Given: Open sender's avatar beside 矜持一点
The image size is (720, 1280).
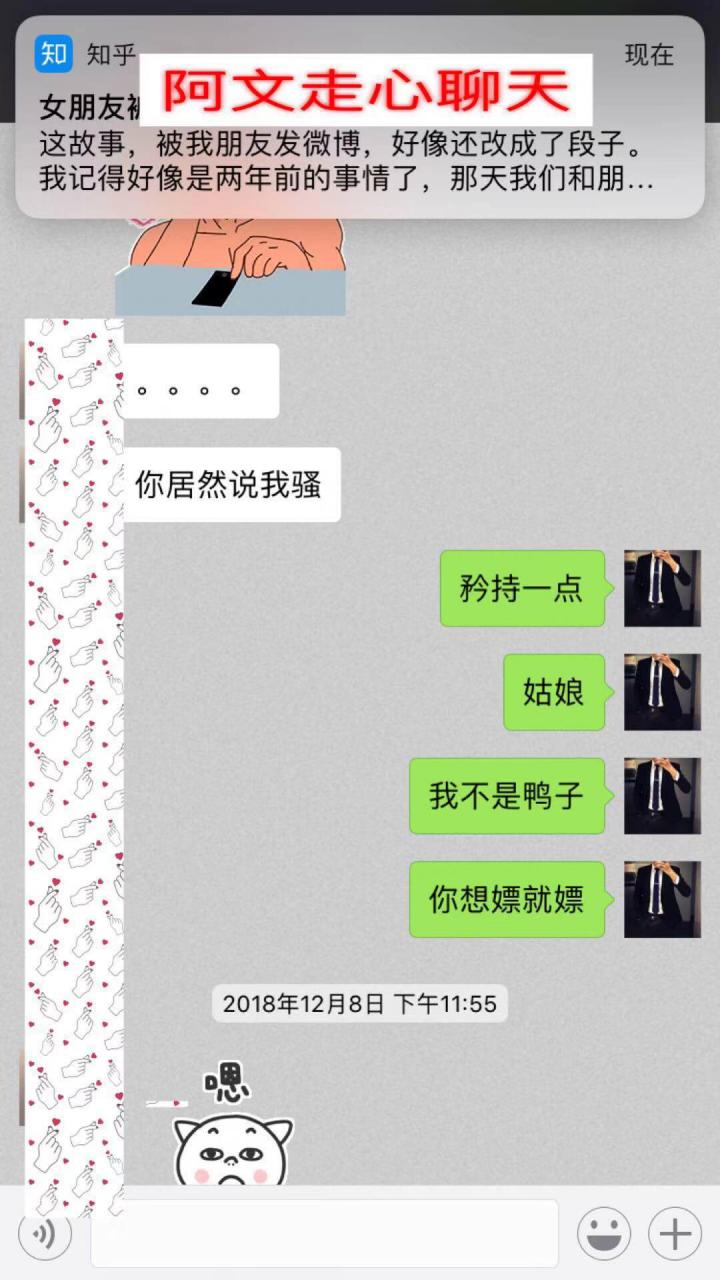Looking at the screenshot, I should coord(662,588).
